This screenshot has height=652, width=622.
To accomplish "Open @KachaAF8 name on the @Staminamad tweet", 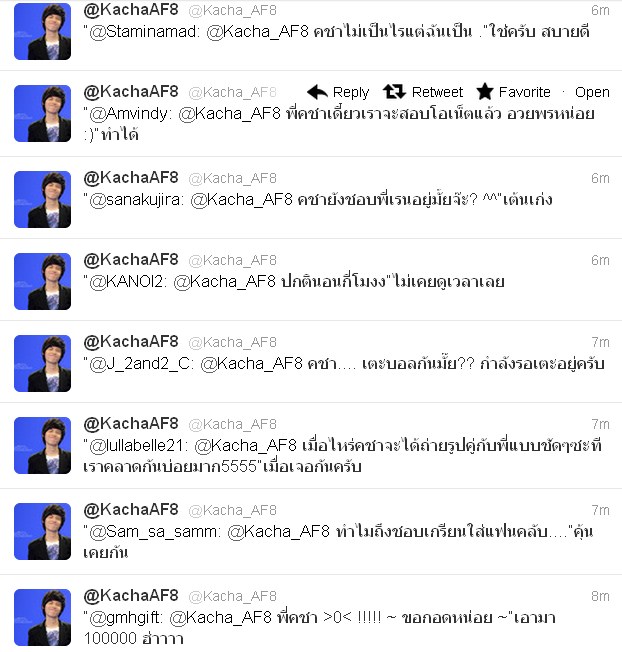I will [x=130, y=7].
